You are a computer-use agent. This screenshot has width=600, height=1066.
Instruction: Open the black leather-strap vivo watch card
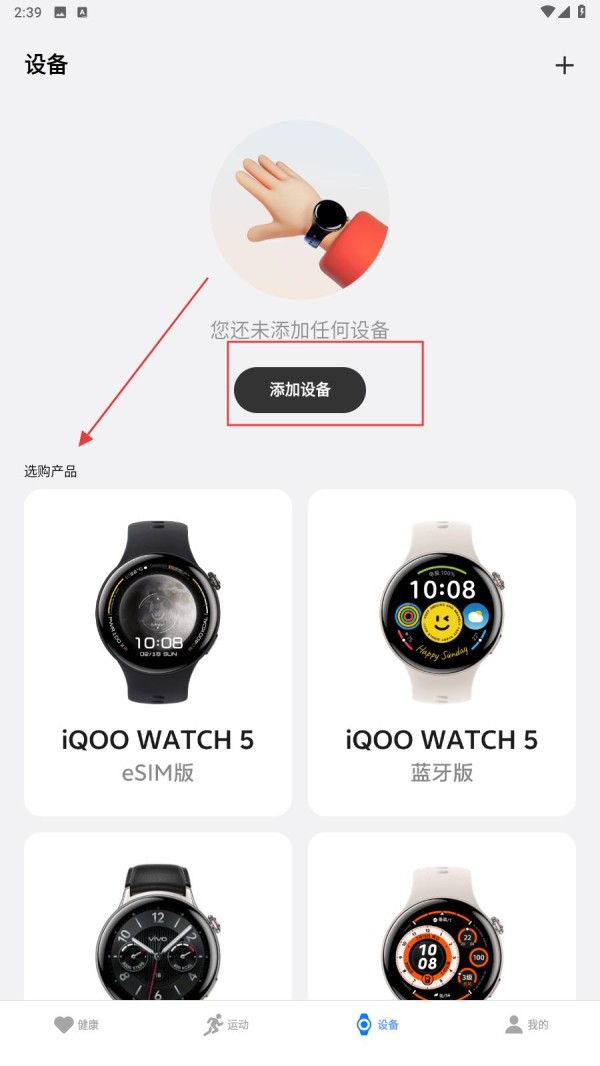(x=158, y=920)
